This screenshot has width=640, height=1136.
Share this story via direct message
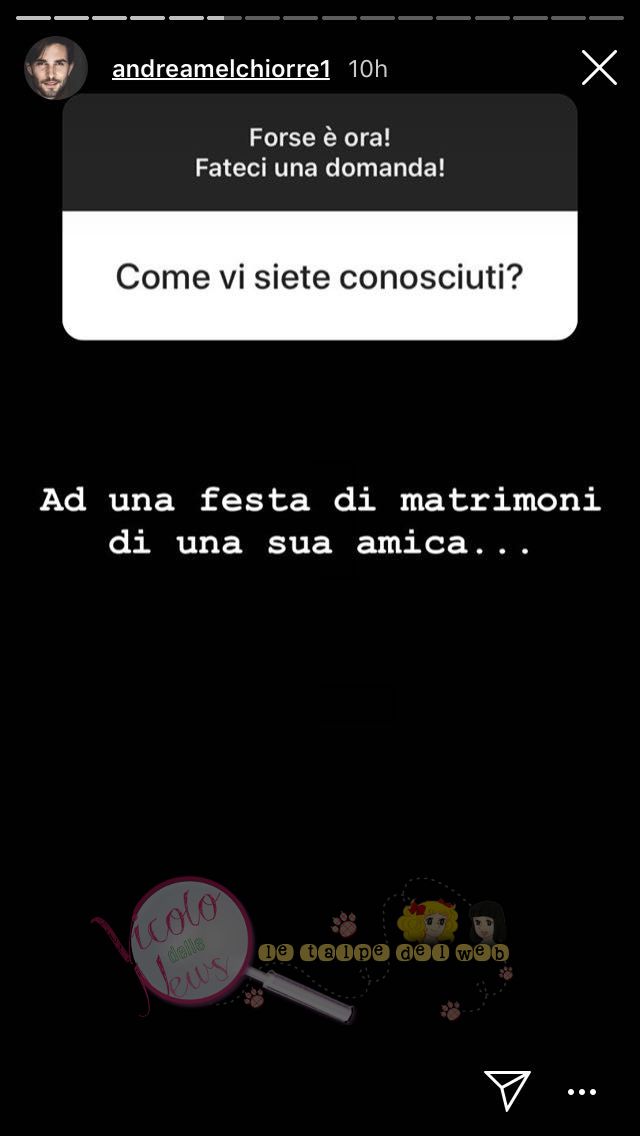click(x=507, y=1089)
